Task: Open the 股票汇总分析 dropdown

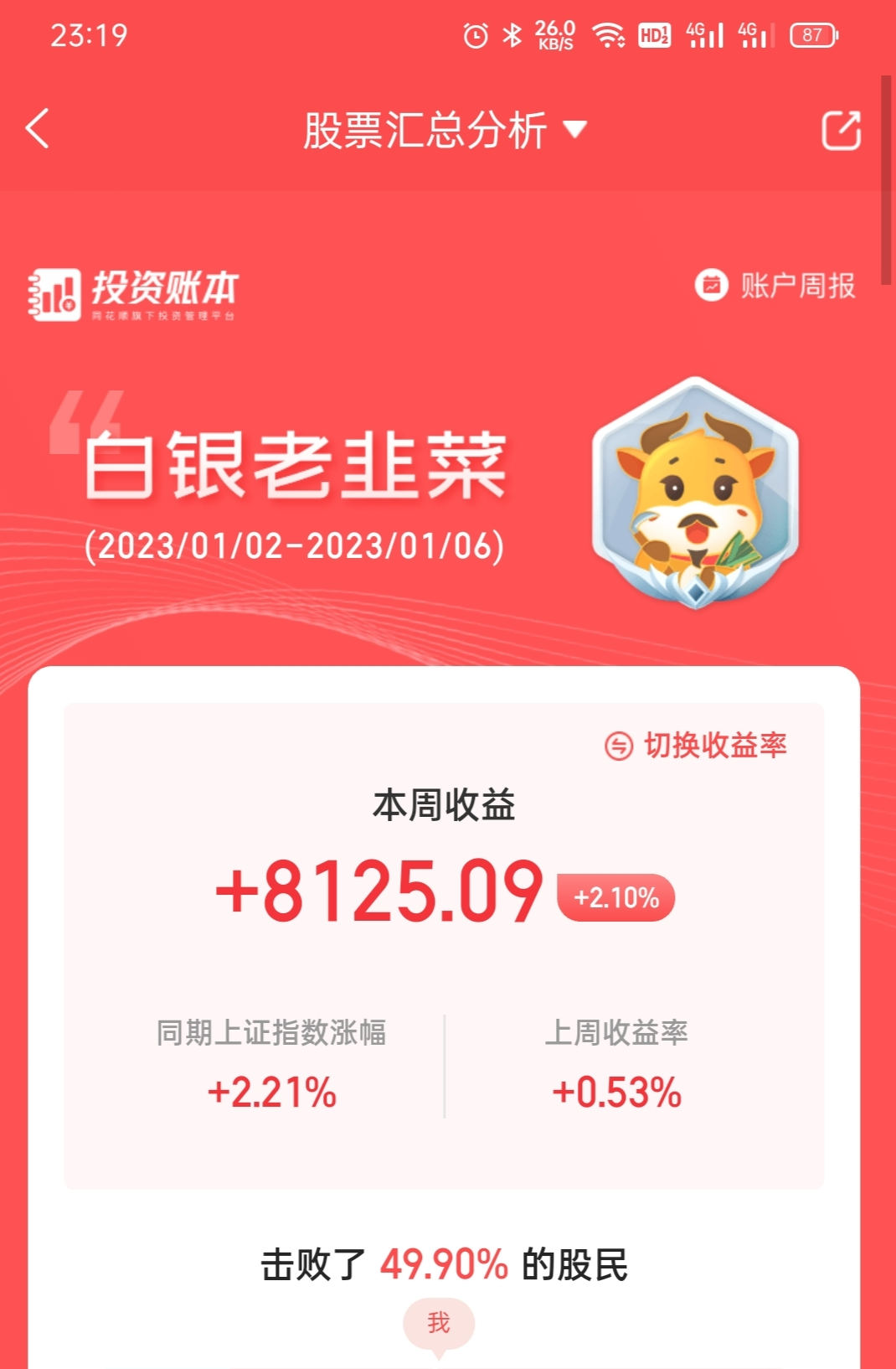Action: coord(445,130)
